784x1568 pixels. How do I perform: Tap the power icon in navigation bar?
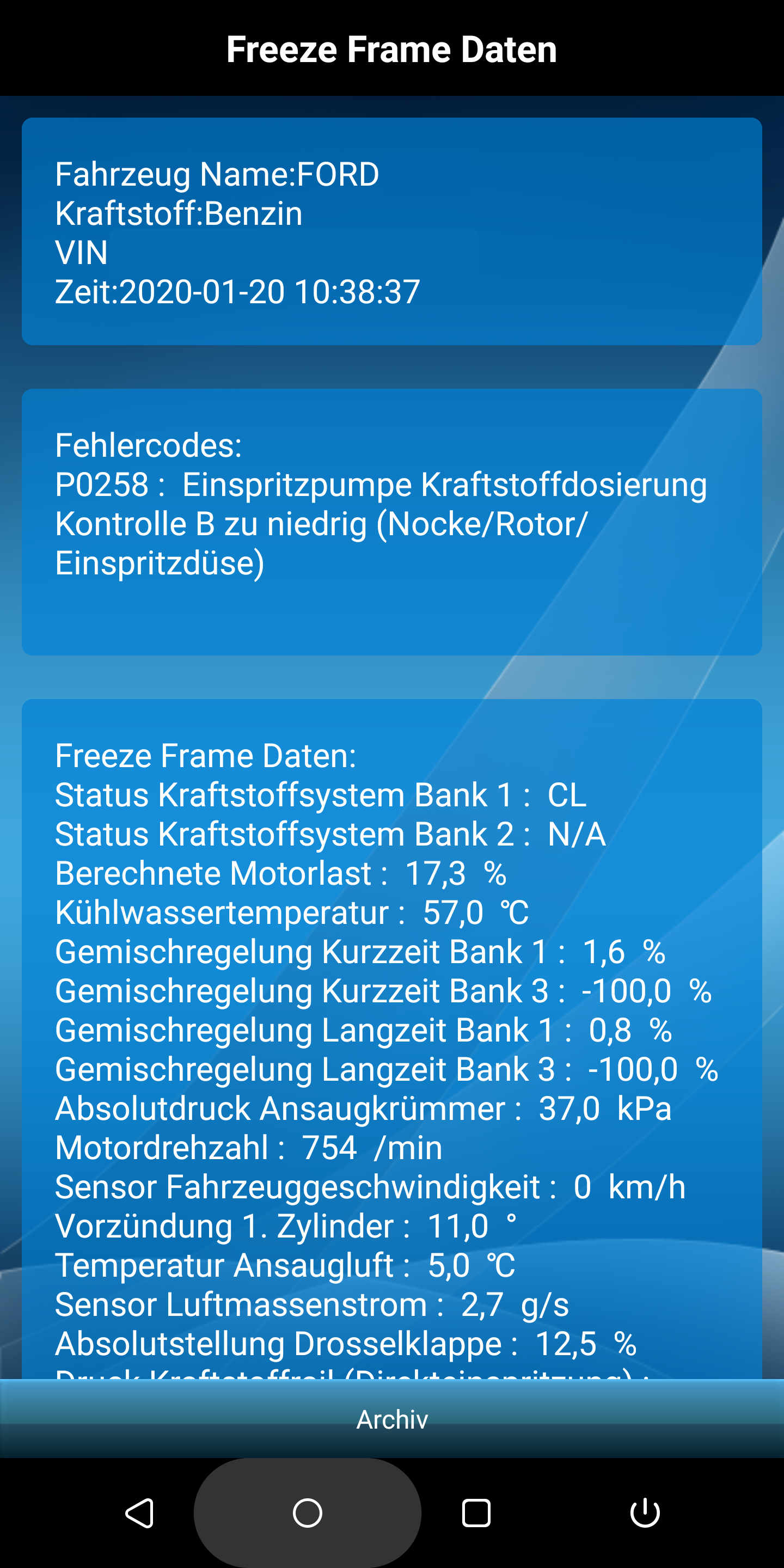tap(645, 1513)
